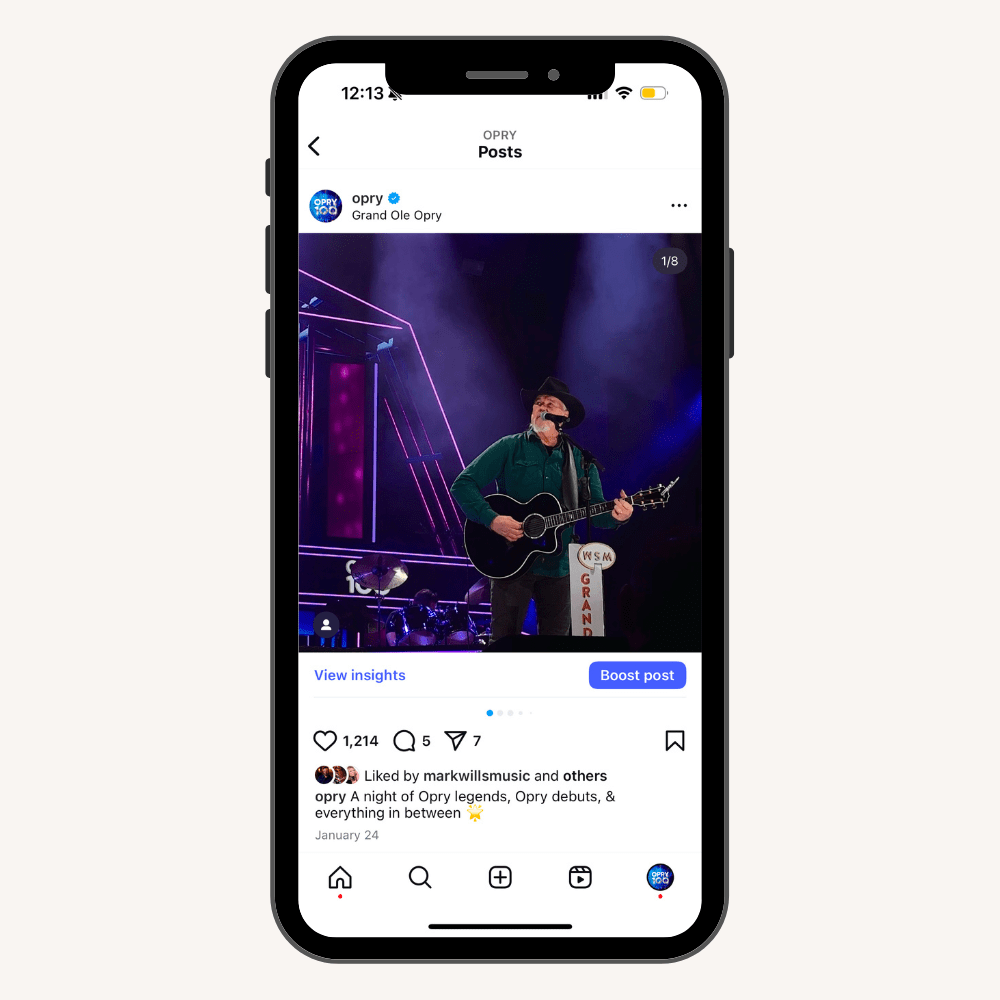Screen dimensions: 1000x1000
Task: Open the Grand Ole Opry location
Action: tap(396, 215)
